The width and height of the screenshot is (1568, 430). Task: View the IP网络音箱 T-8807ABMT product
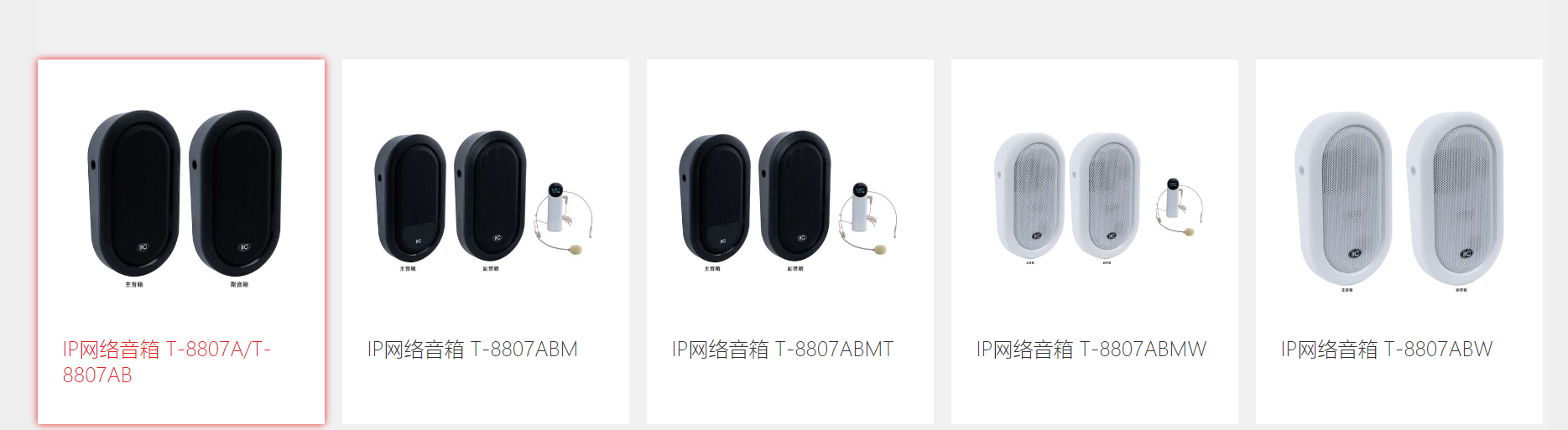coord(789,241)
